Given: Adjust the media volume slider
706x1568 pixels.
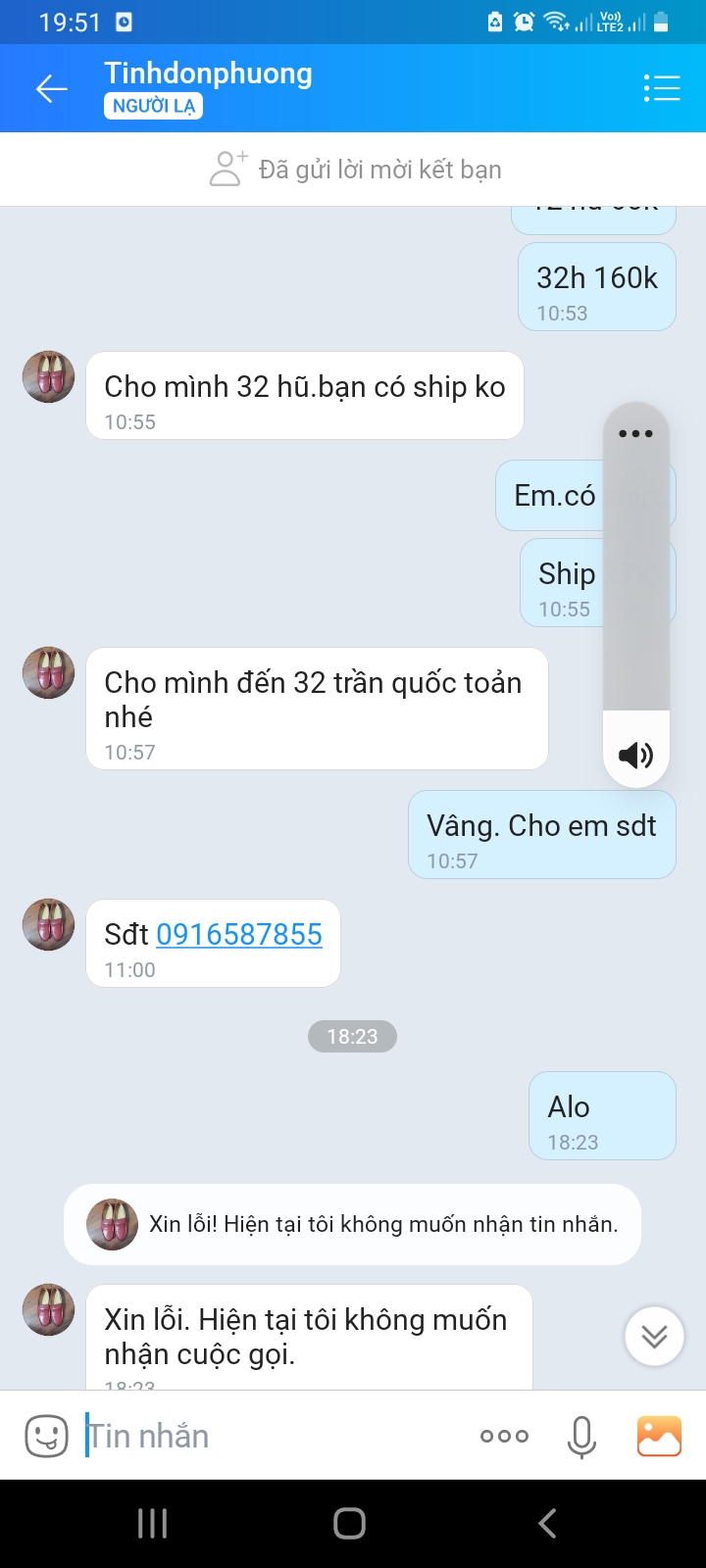Looking at the screenshot, I should 635,588.
